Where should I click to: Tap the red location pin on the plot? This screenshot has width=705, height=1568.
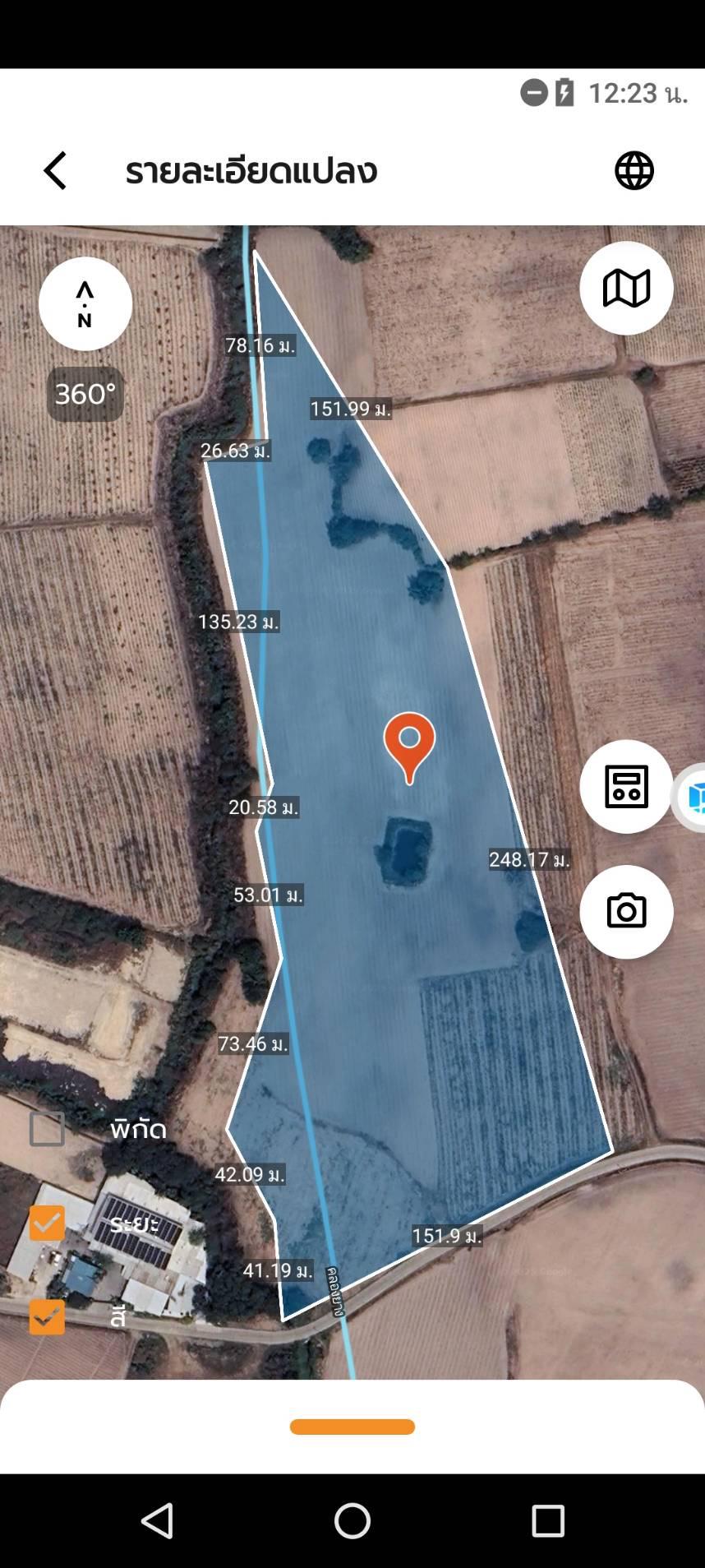pyautogui.click(x=409, y=747)
